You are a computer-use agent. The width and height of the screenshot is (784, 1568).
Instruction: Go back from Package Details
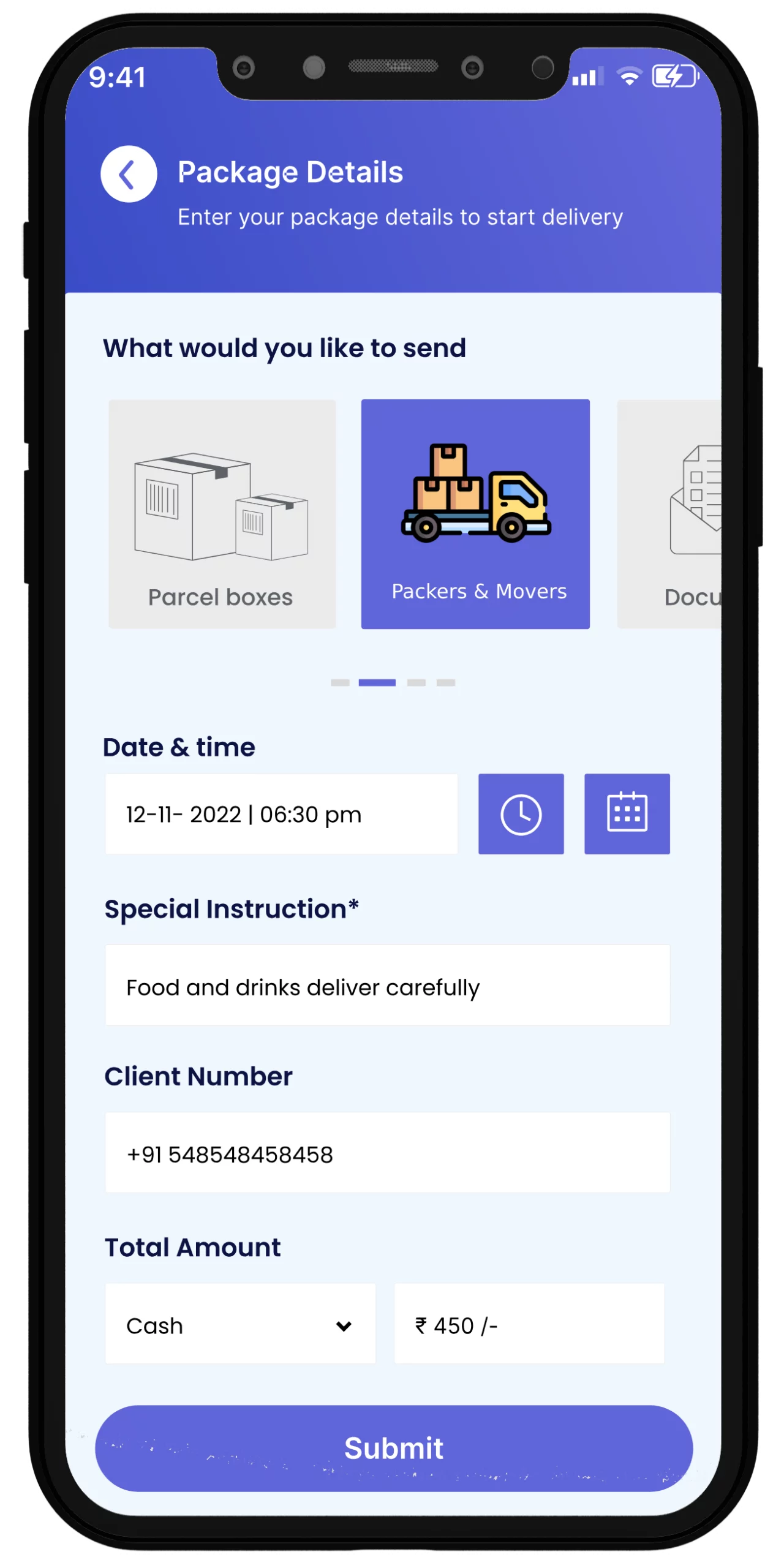[129, 174]
